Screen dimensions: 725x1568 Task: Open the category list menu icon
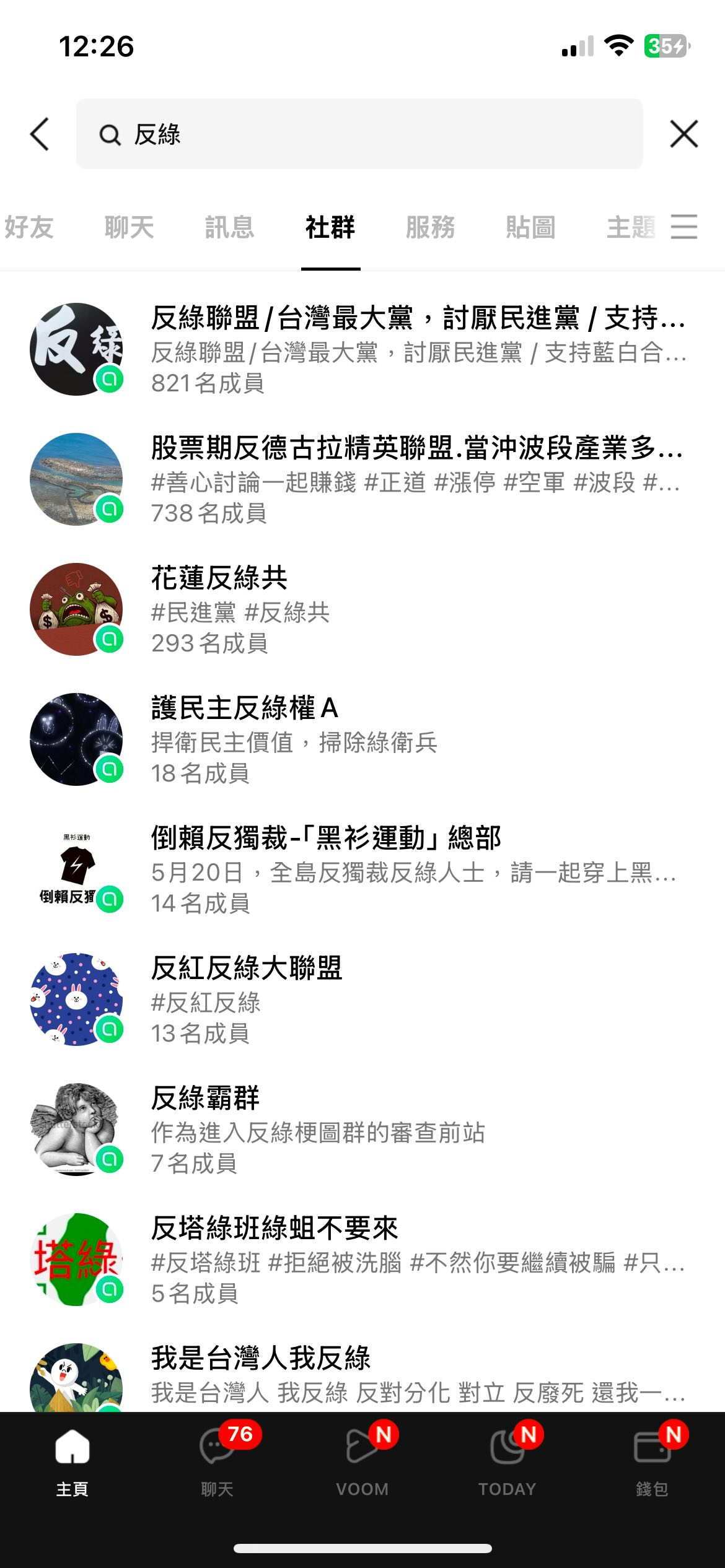point(684,227)
